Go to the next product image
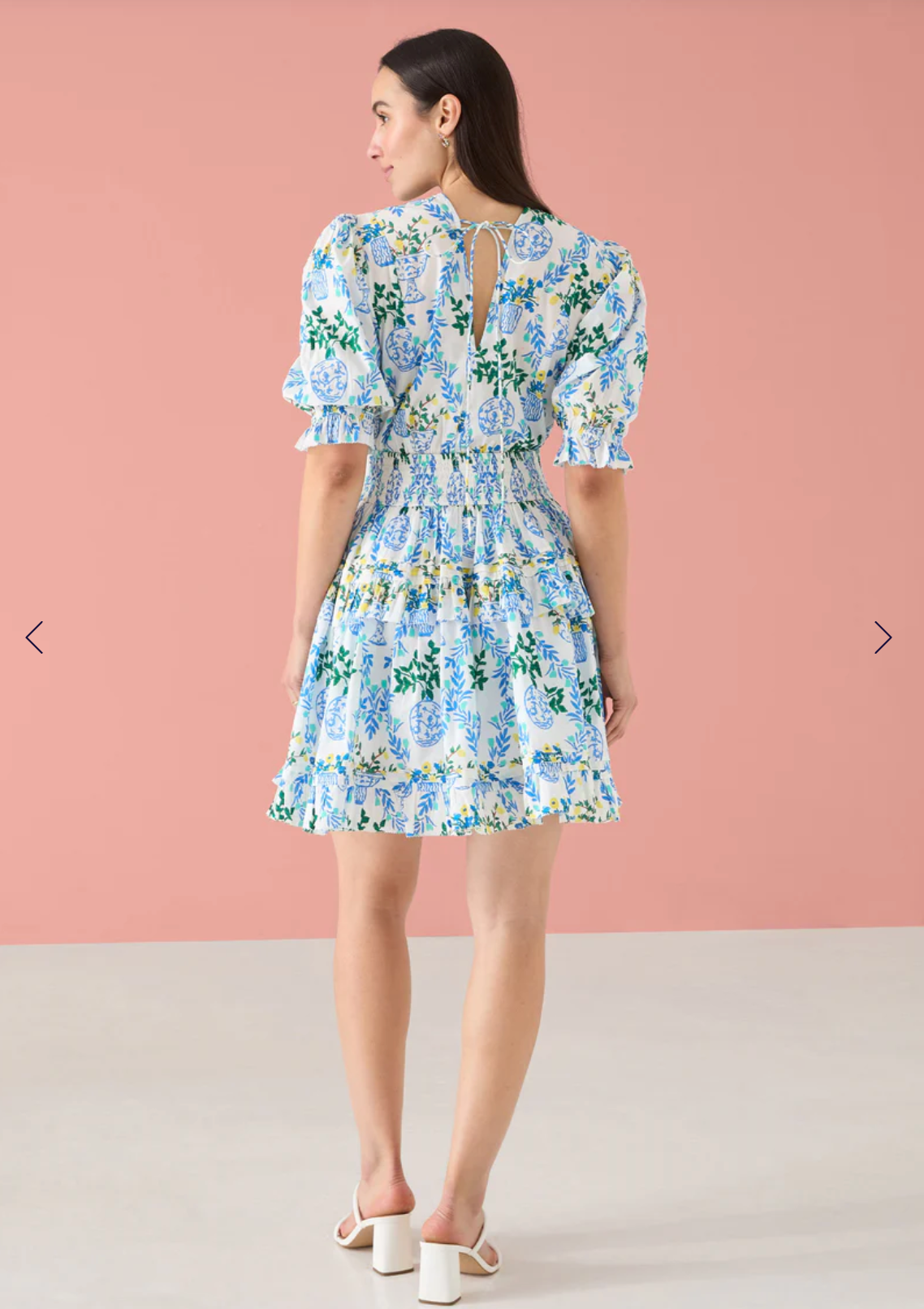924x1309 pixels. coord(883,637)
